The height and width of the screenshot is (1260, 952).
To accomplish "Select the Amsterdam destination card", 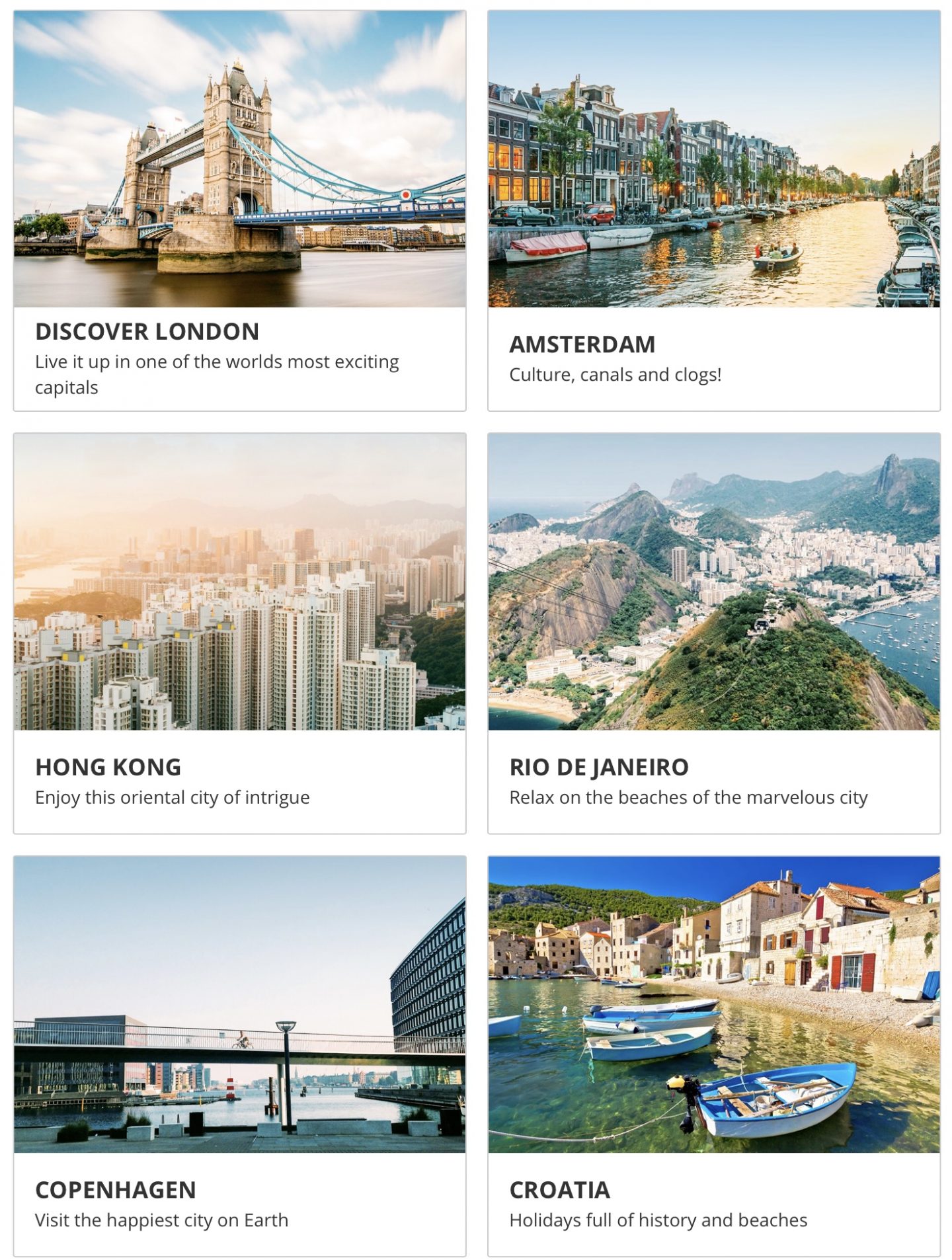I will click(x=713, y=210).
